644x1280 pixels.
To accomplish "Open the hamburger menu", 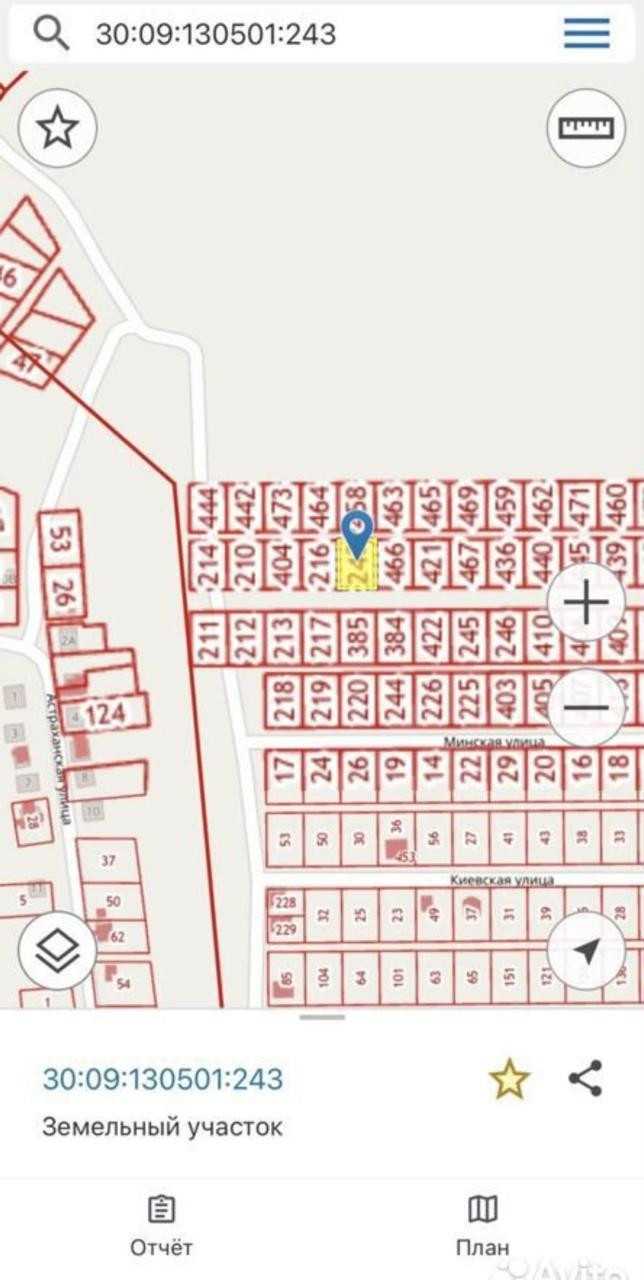I will 587,34.
